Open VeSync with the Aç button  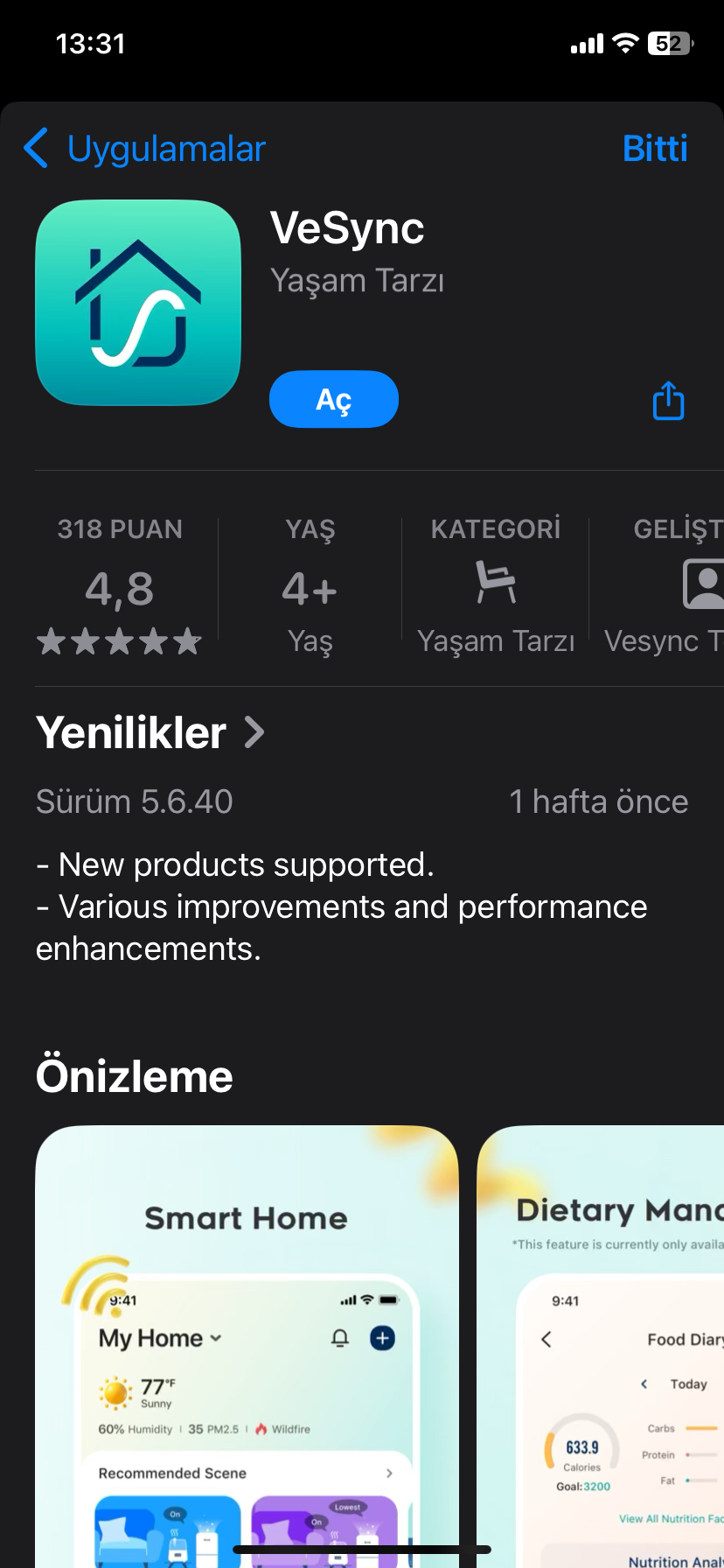(334, 400)
